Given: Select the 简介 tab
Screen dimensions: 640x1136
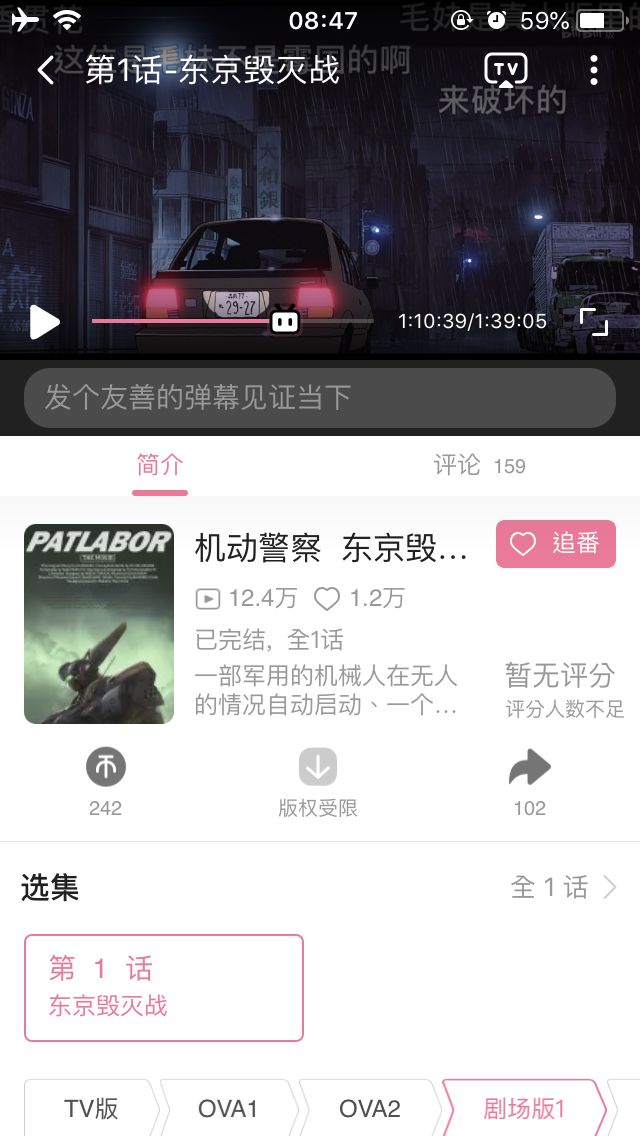Looking at the screenshot, I should coord(160,465).
